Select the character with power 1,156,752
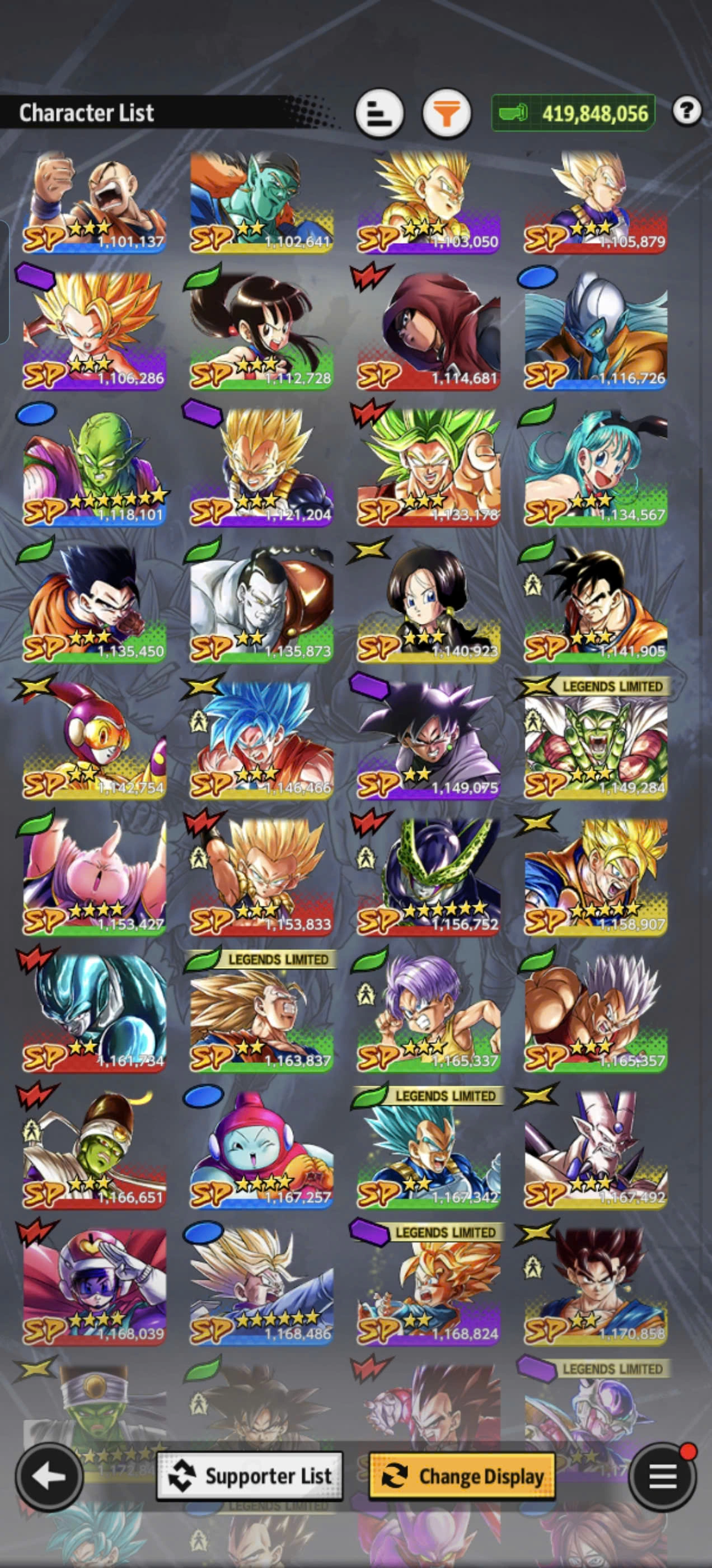 (428, 876)
